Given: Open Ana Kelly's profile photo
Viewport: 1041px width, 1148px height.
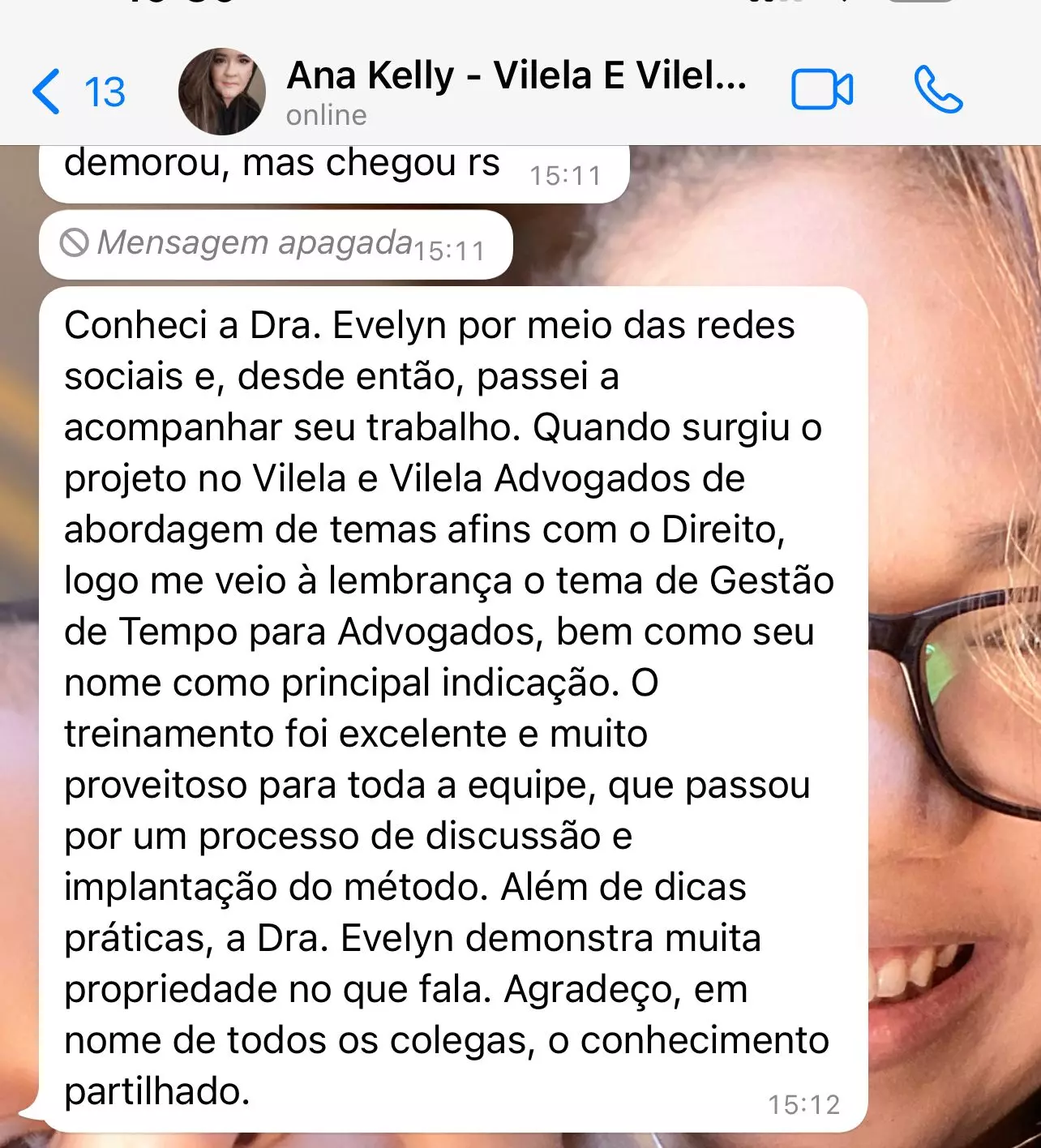Looking at the screenshot, I should pos(222,91).
